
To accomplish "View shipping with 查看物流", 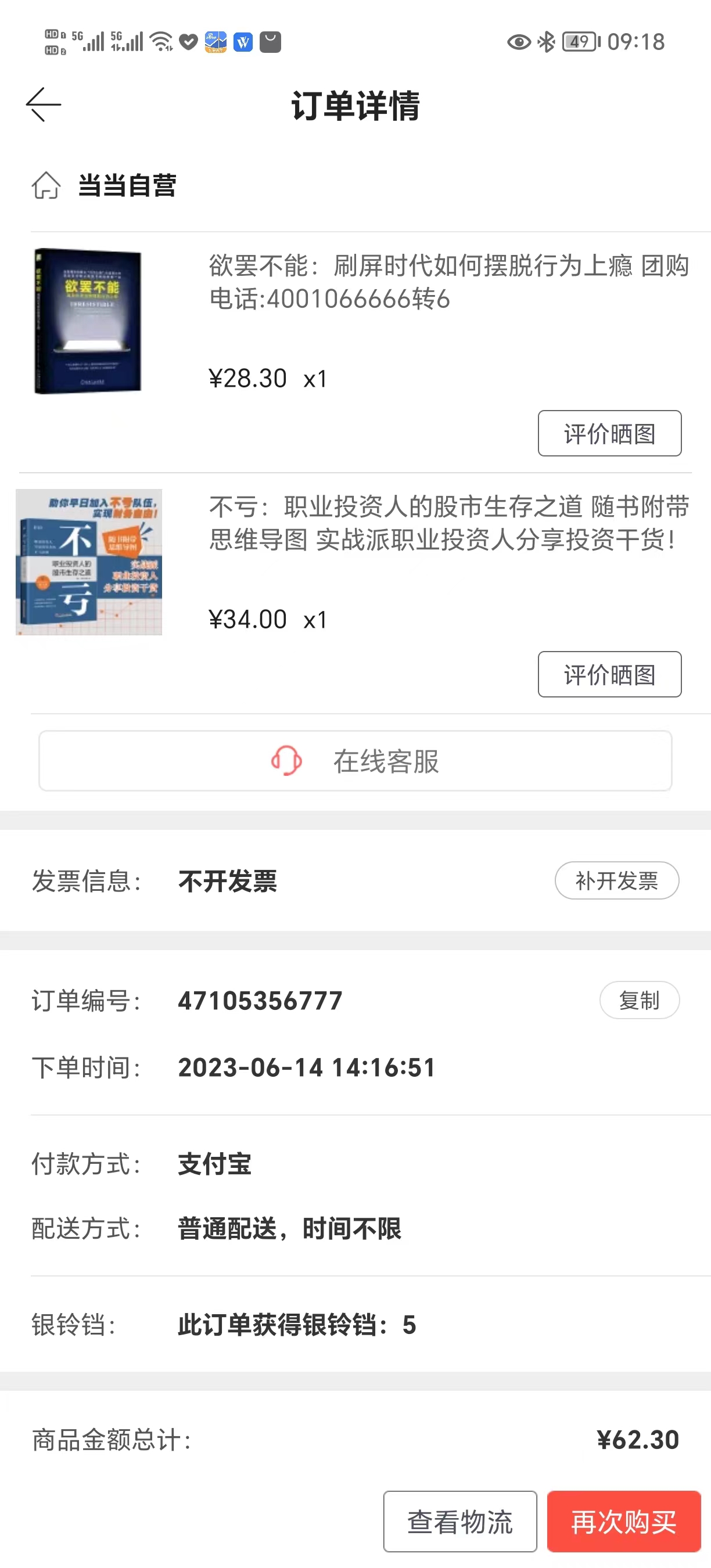I will pyautogui.click(x=460, y=1522).
